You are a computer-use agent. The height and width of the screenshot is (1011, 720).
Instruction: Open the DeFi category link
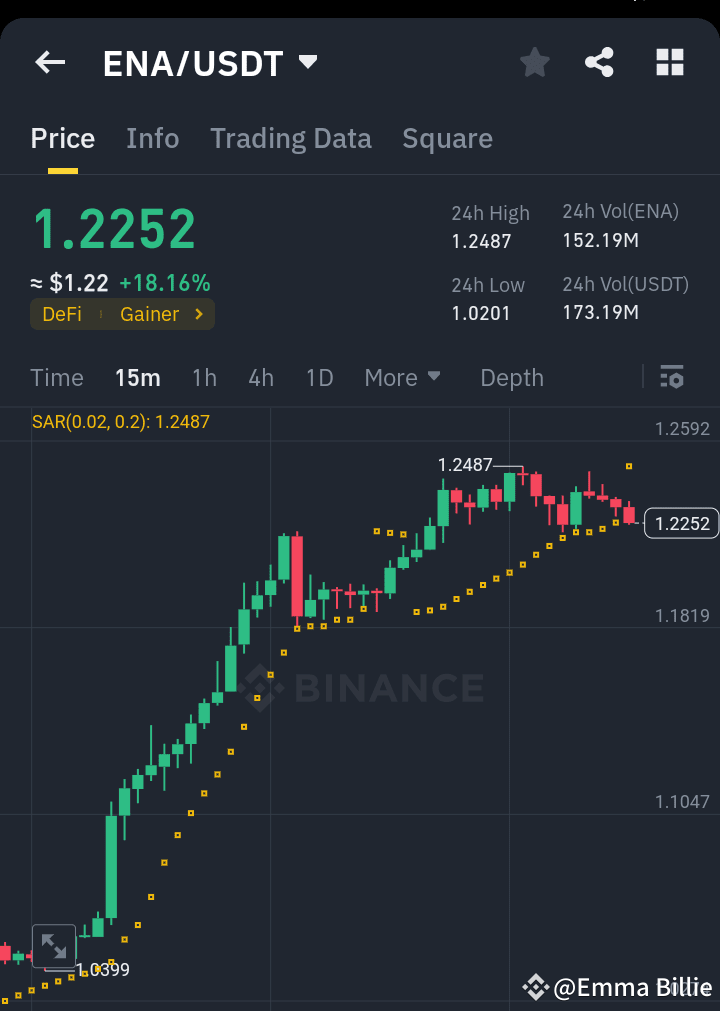[x=62, y=314]
